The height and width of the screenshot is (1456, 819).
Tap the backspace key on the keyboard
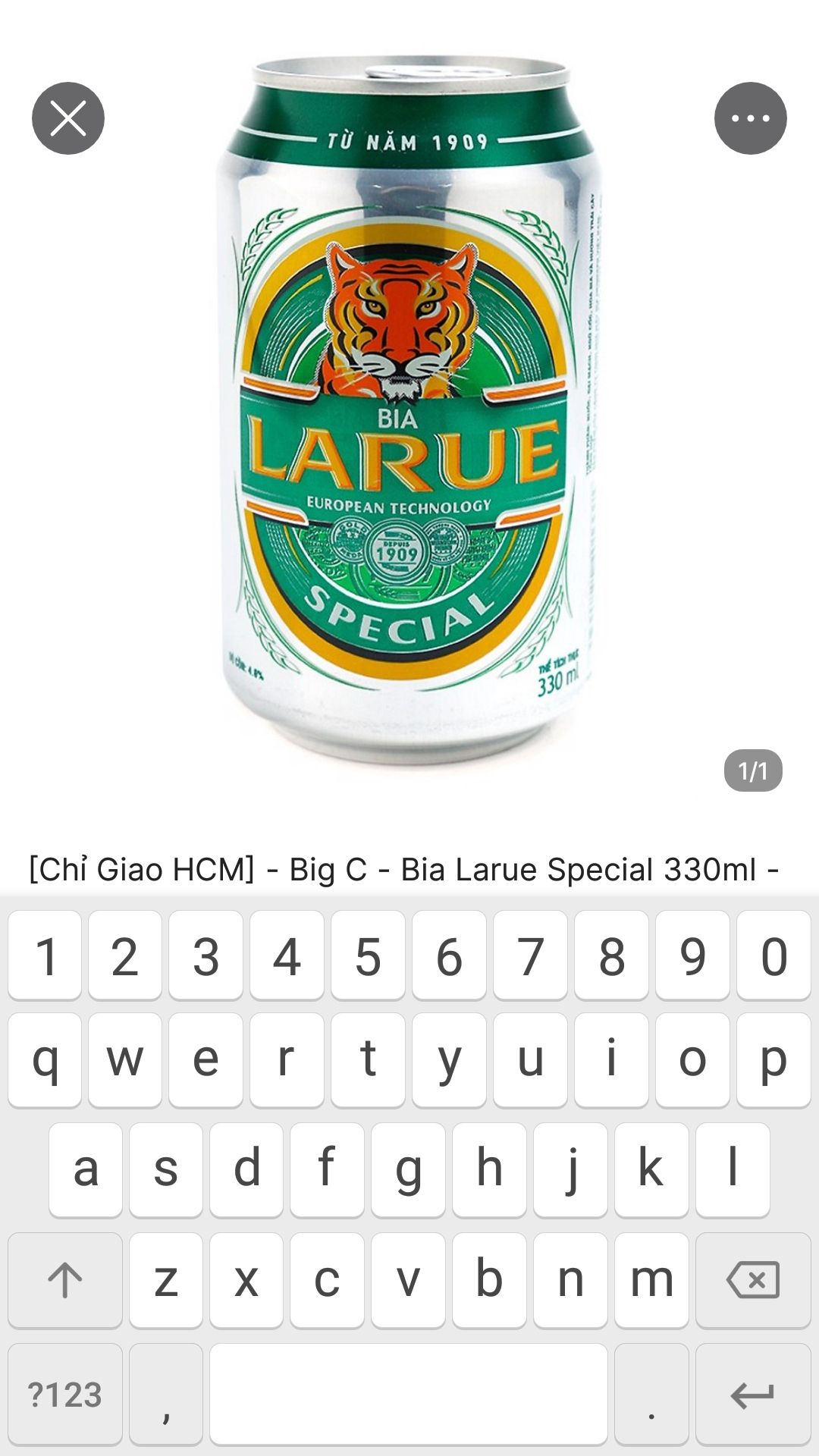pos(752,1280)
